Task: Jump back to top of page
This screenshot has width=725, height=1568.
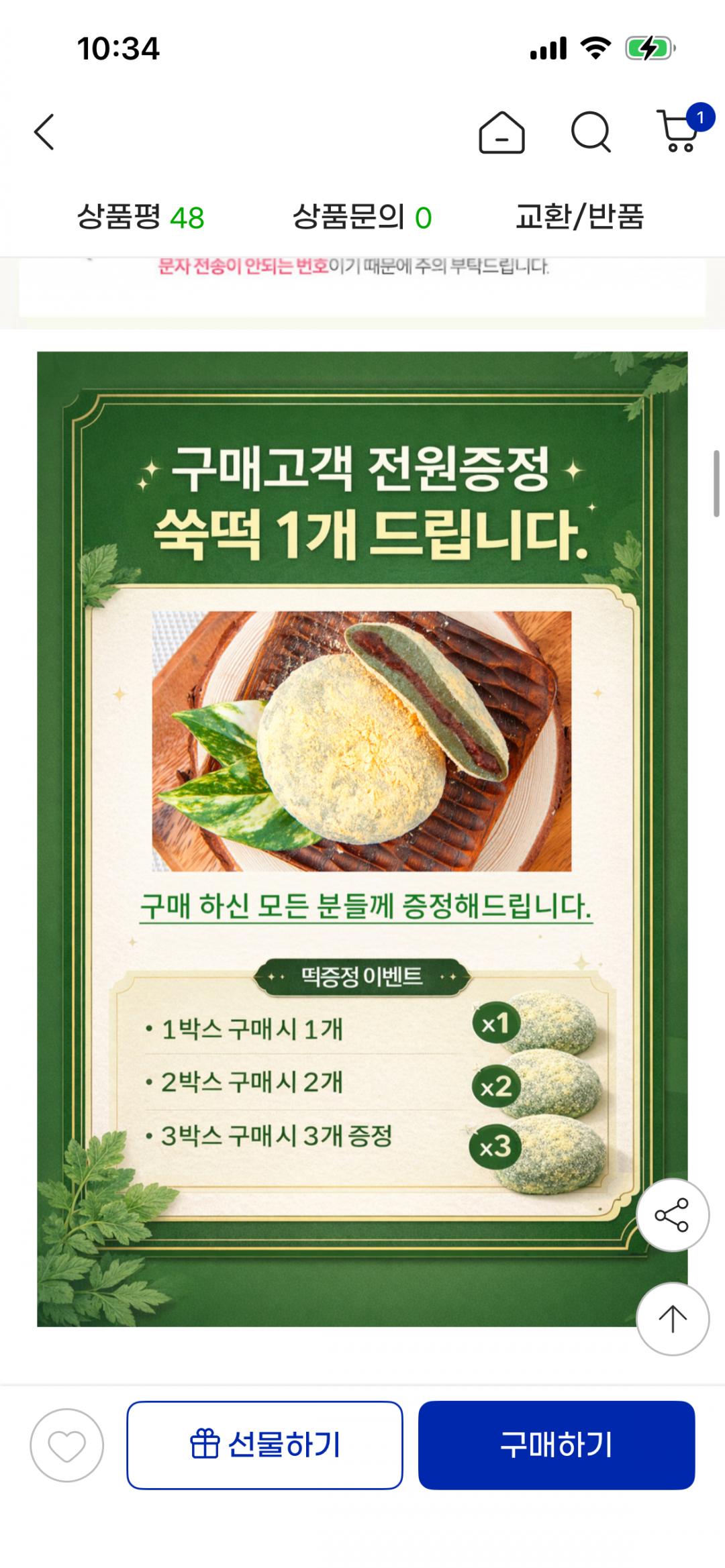Action: [672, 1319]
